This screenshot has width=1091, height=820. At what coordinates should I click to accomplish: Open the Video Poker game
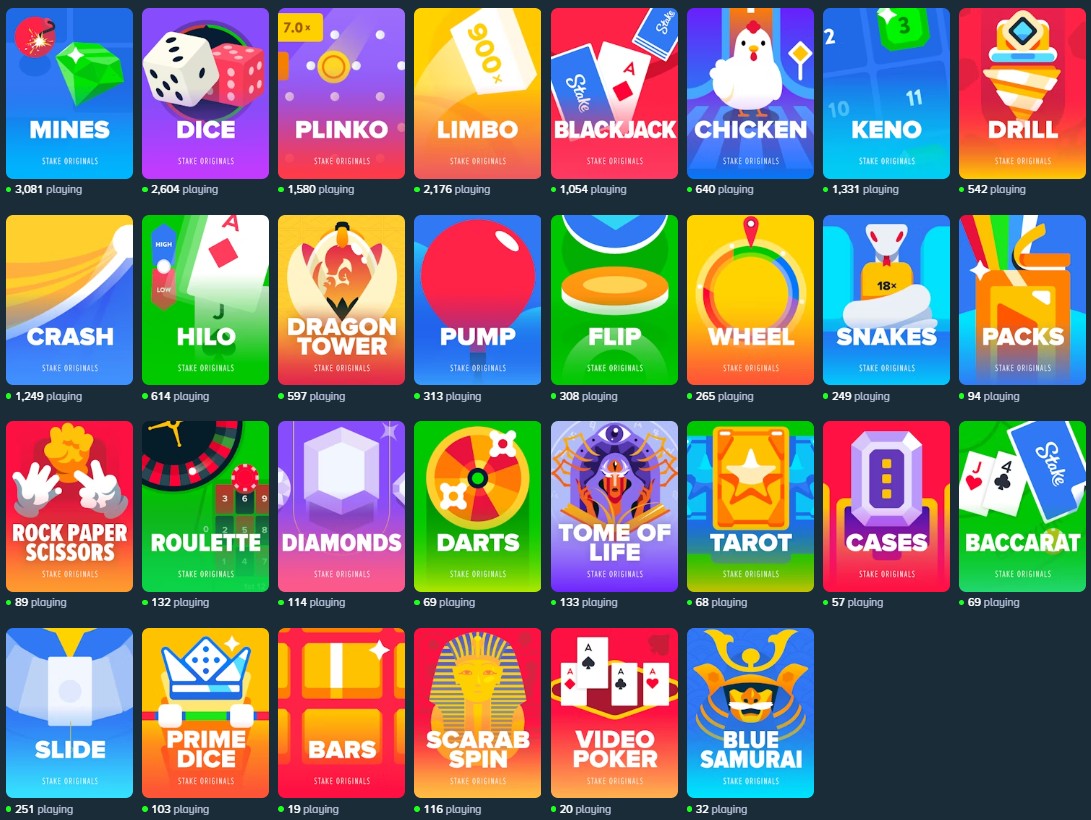(x=614, y=712)
